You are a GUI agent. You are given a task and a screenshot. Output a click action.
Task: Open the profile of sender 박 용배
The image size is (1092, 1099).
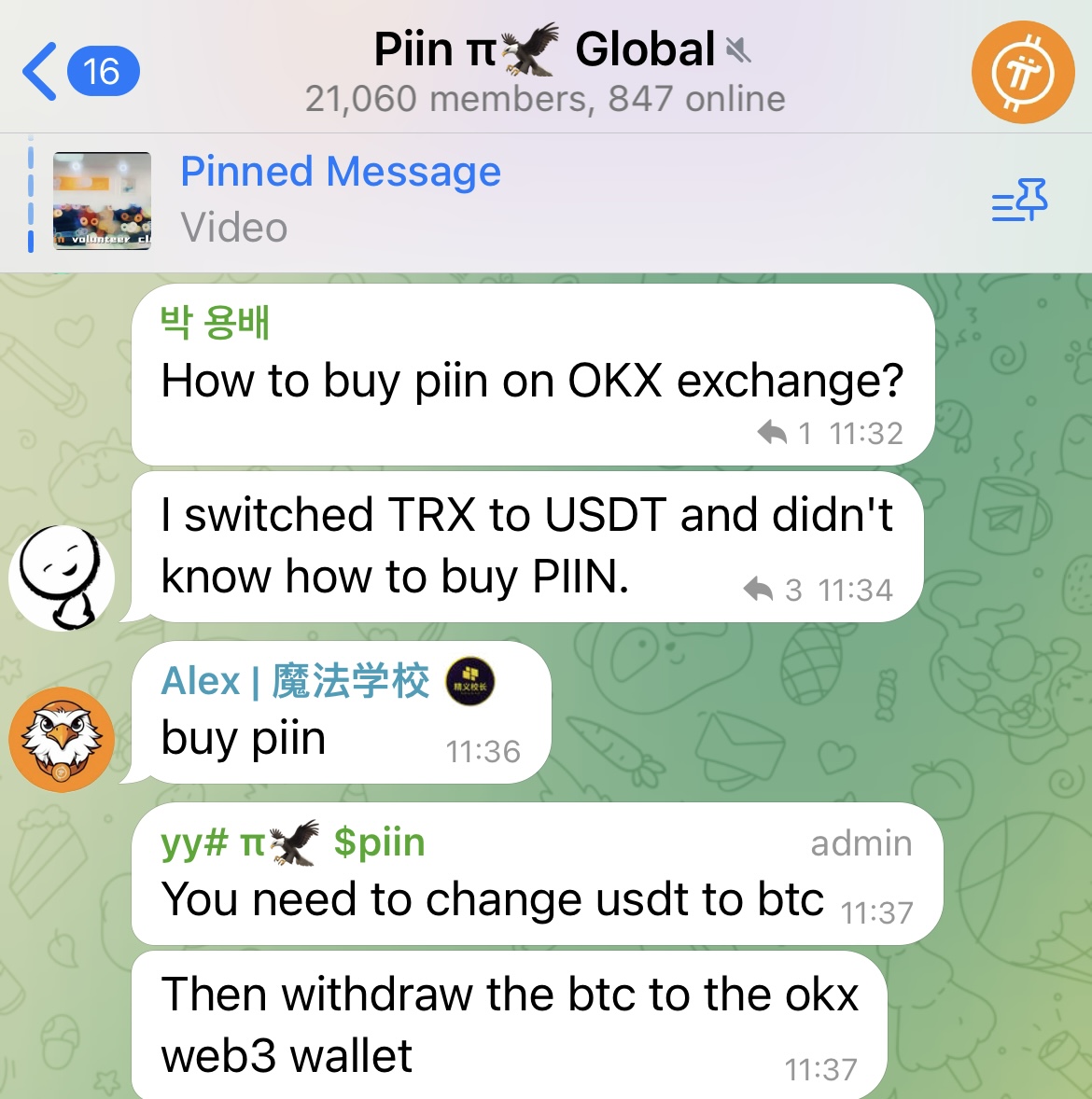pyautogui.click(x=216, y=323)
